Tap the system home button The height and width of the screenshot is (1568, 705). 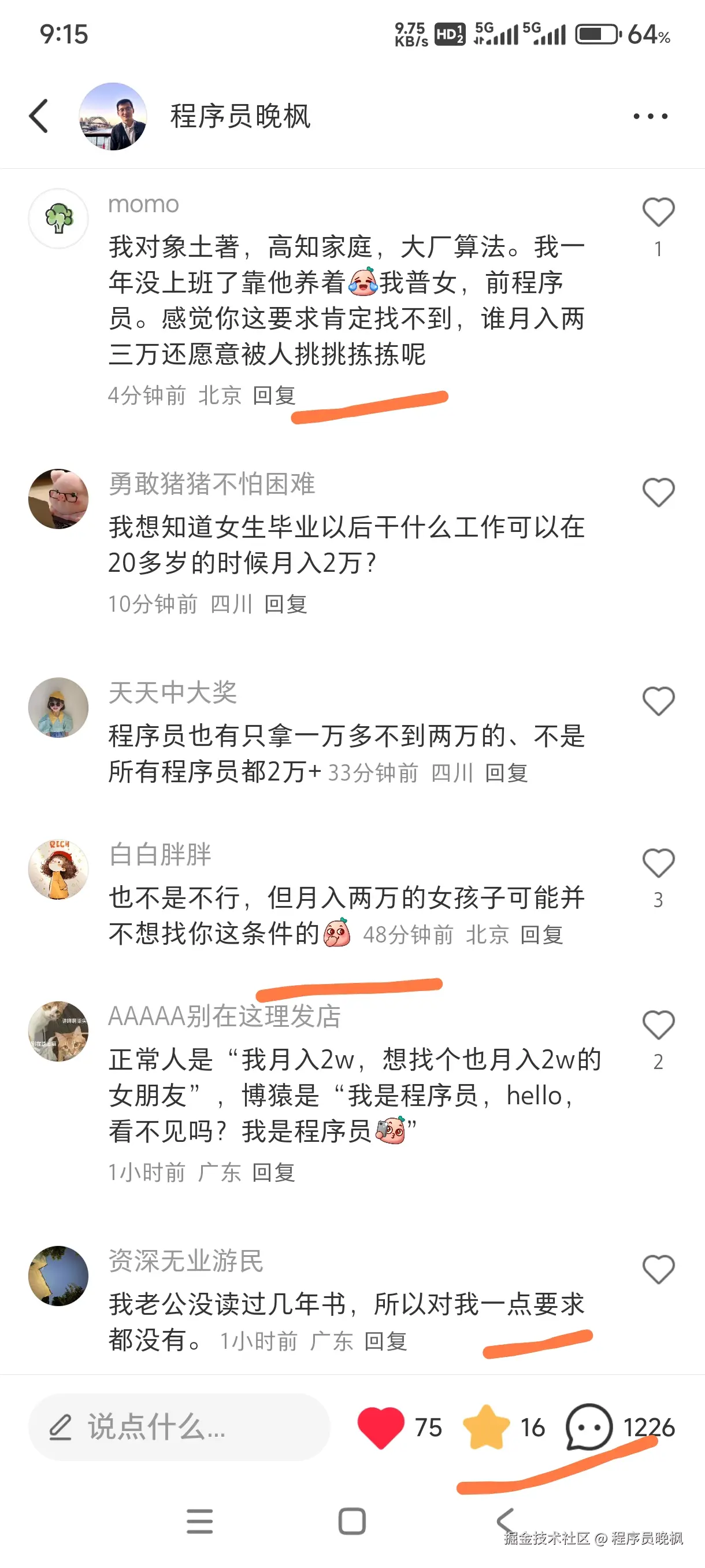[x=351, y=1521]
